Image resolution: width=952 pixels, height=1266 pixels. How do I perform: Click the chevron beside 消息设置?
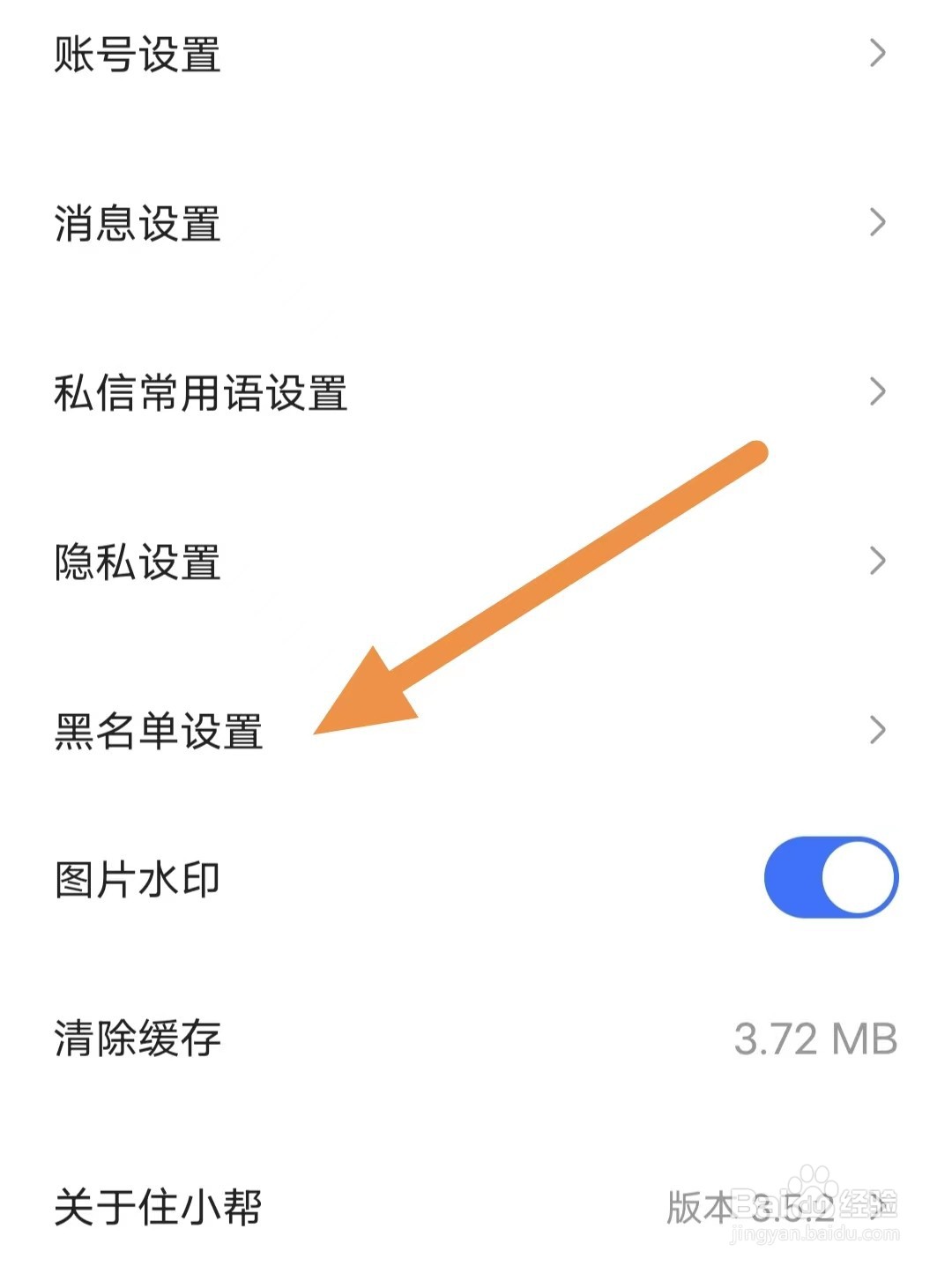(x=878, y=223)
